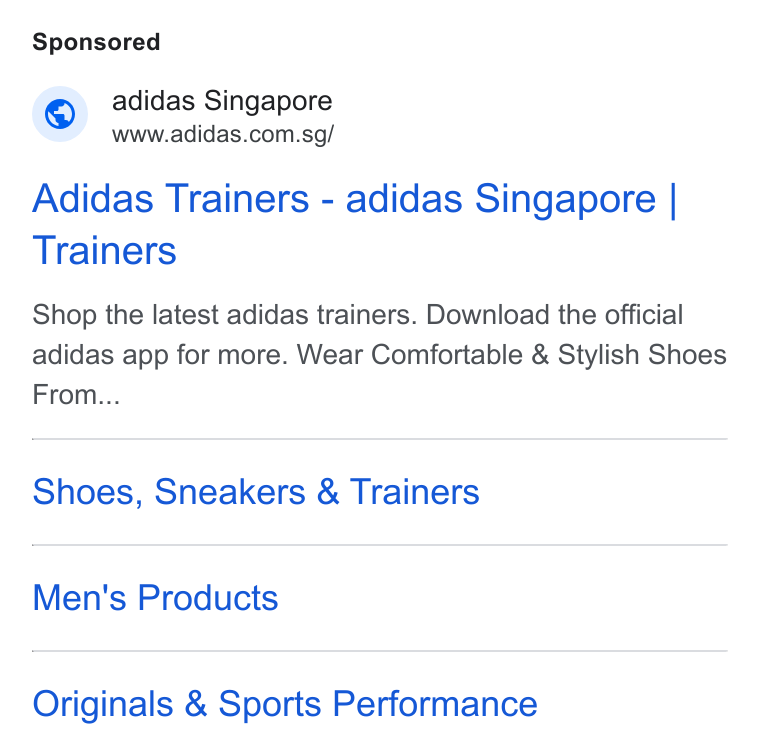Open the Adidas Trainers ad headline
This screenshot has height=756, width=760.
click(x=354, y=224)
